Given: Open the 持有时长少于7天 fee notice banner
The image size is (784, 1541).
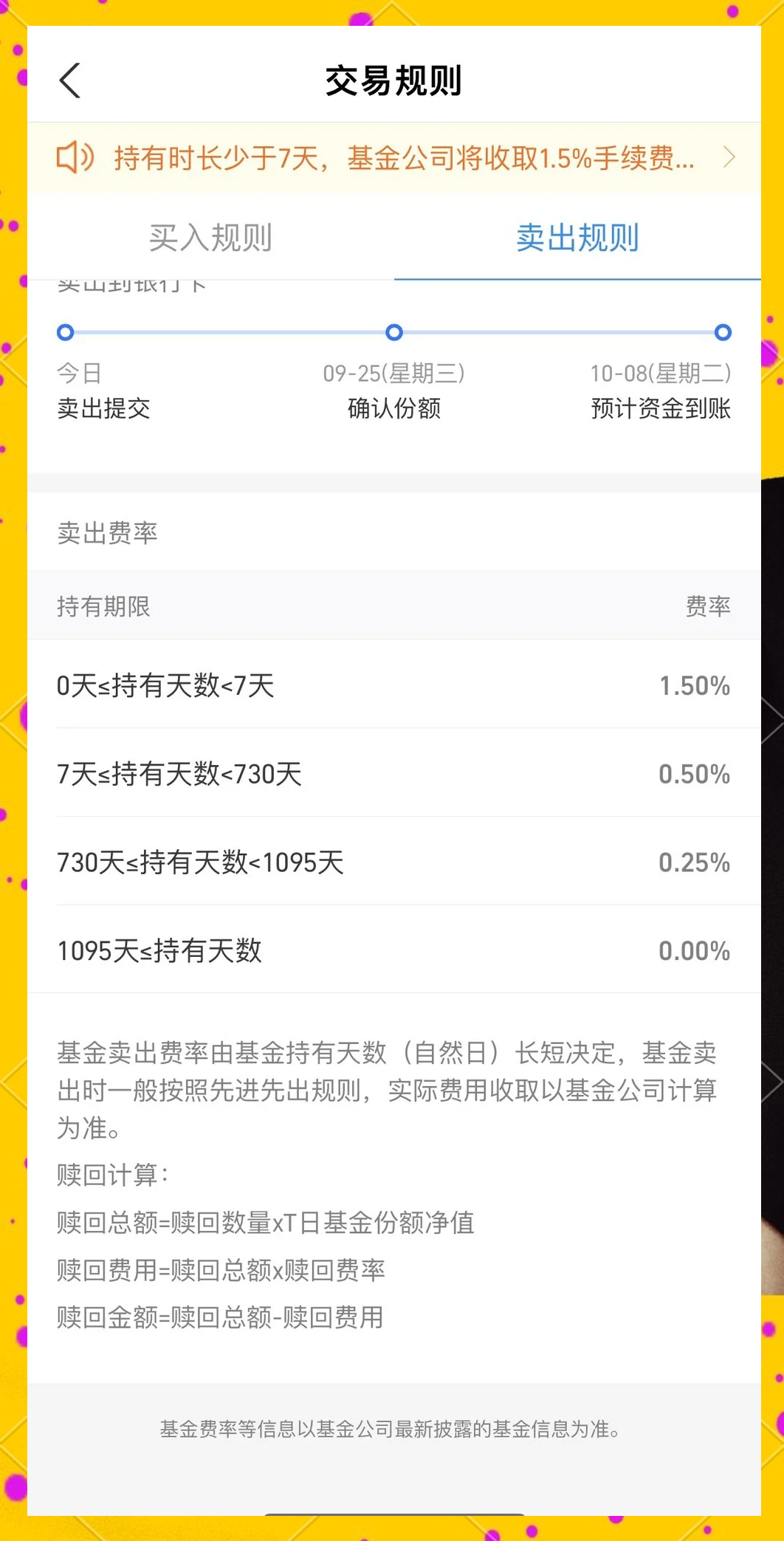Looking at the screenshot, I should [394, 158].
